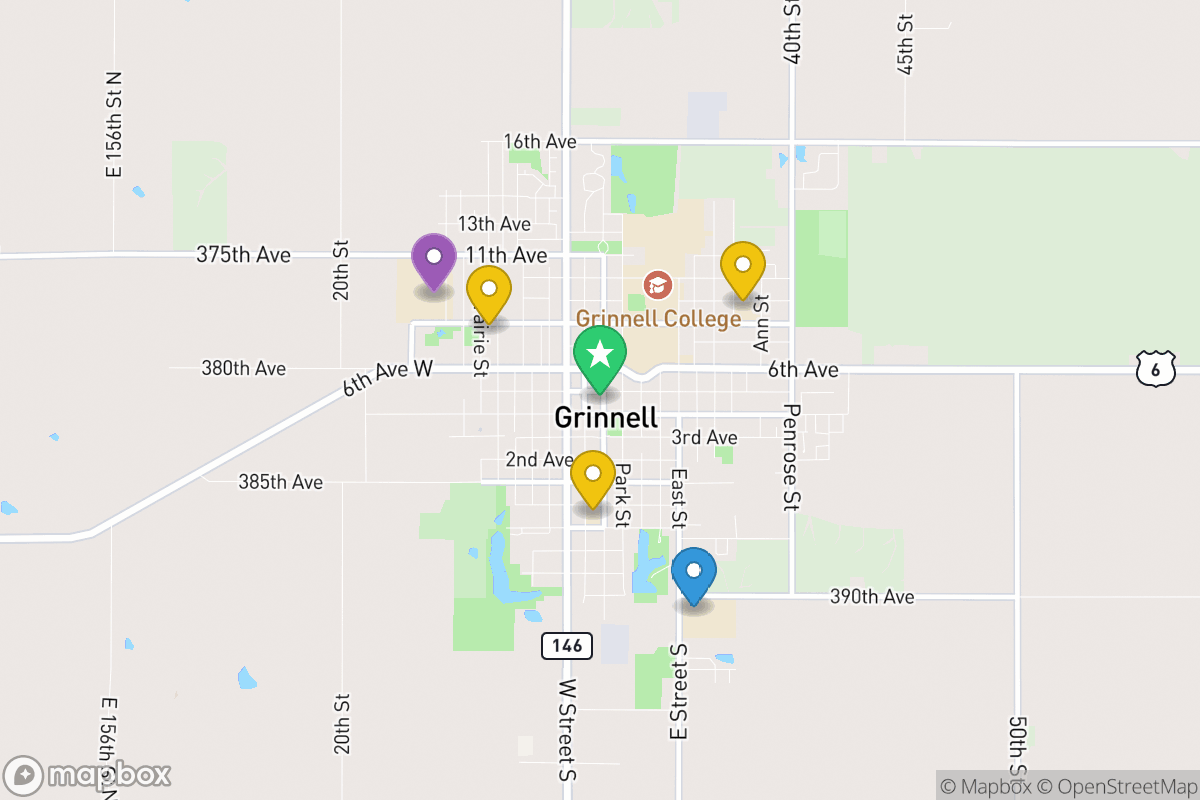
Task: Tap the yellow pin on Prairie St
Action: click(x=489, y=292)
